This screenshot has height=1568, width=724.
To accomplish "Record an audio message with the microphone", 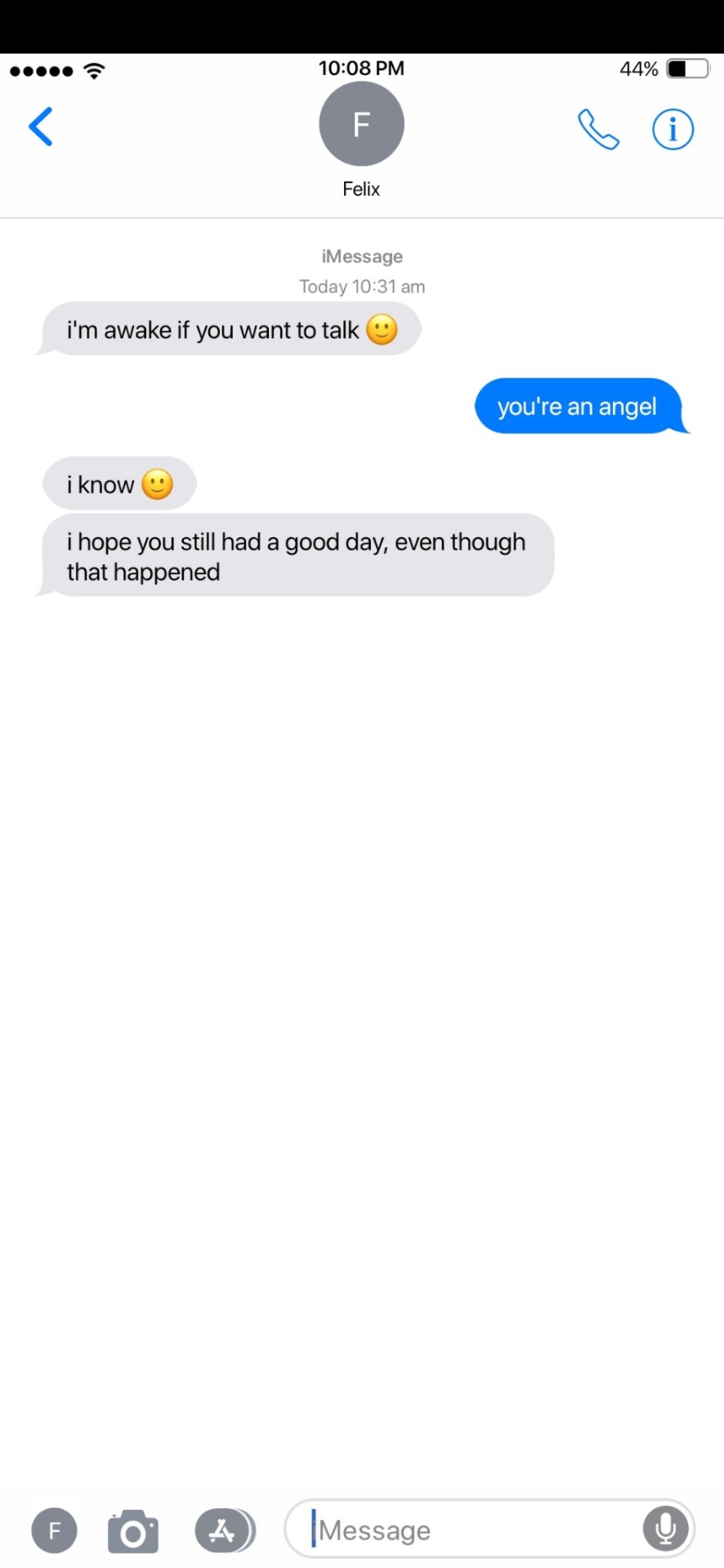I will (665, 1529).
